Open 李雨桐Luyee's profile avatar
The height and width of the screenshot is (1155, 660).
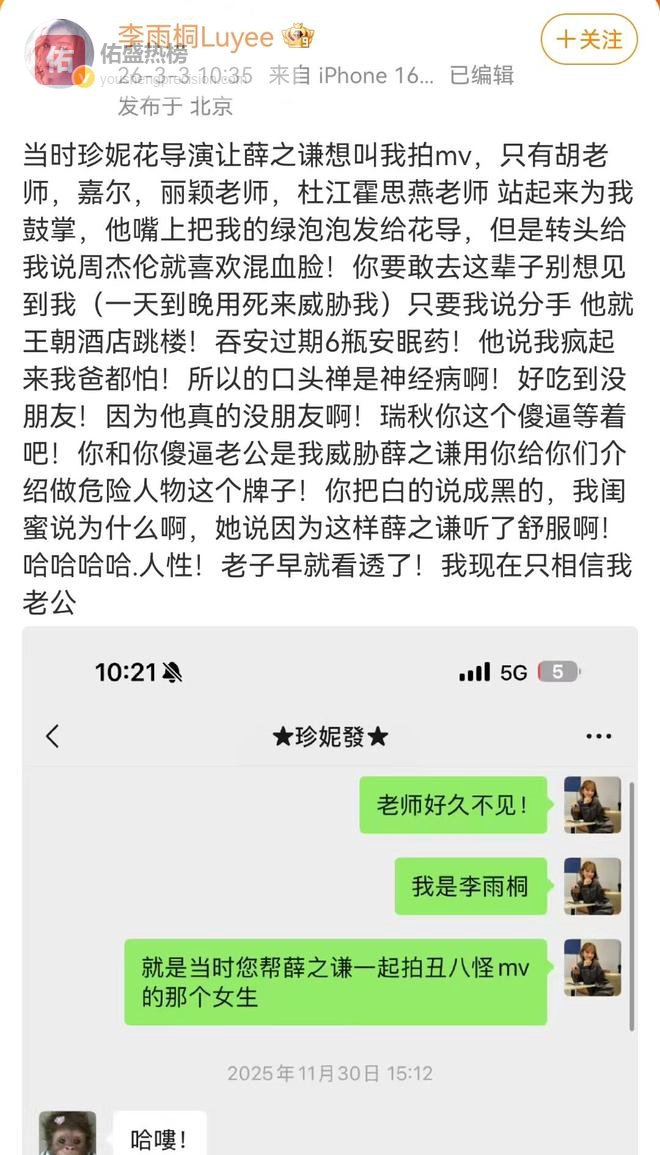[58, 54]
